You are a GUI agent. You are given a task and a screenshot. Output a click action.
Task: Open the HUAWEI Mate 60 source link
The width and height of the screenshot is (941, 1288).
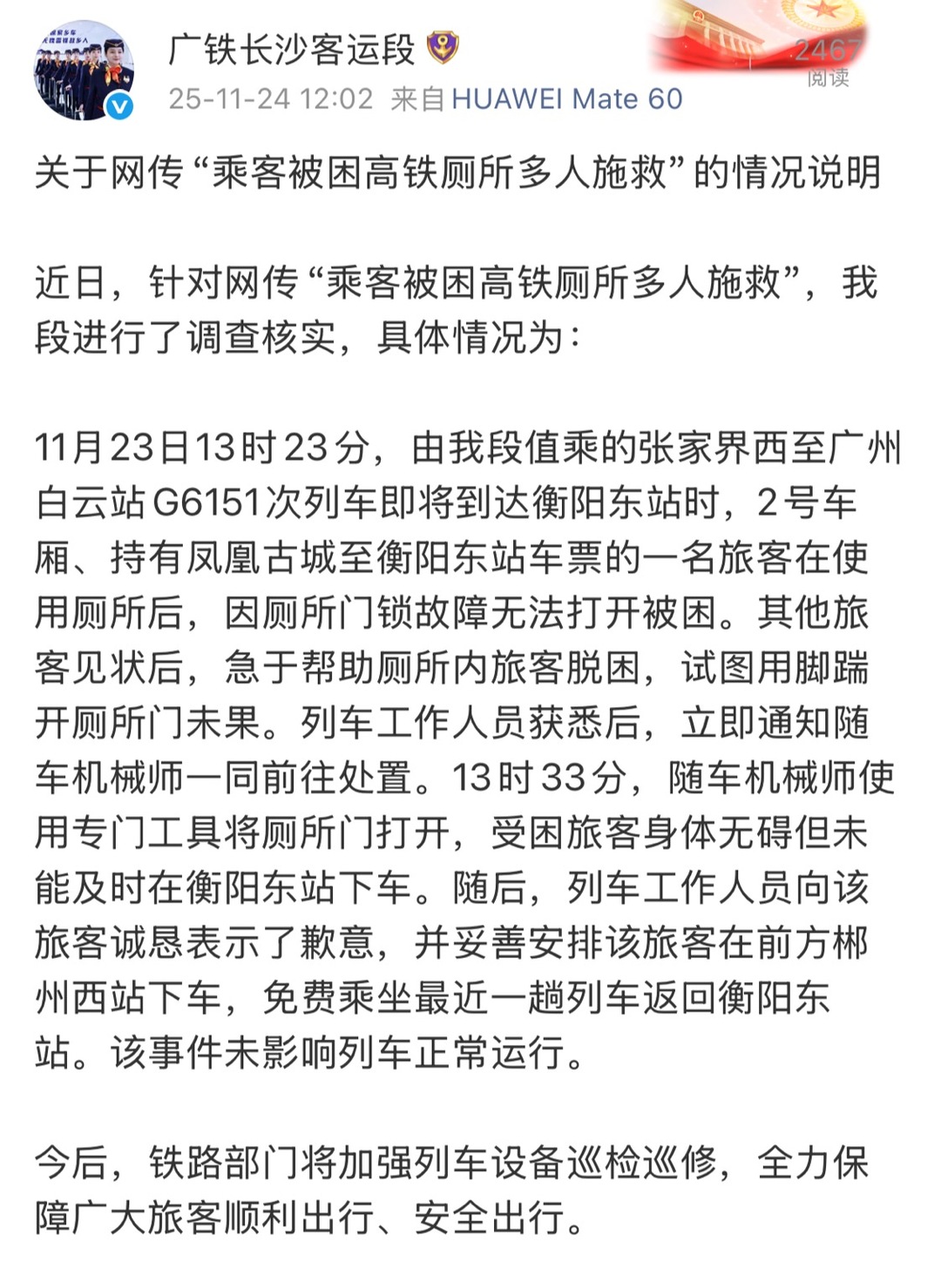point(566,98)
